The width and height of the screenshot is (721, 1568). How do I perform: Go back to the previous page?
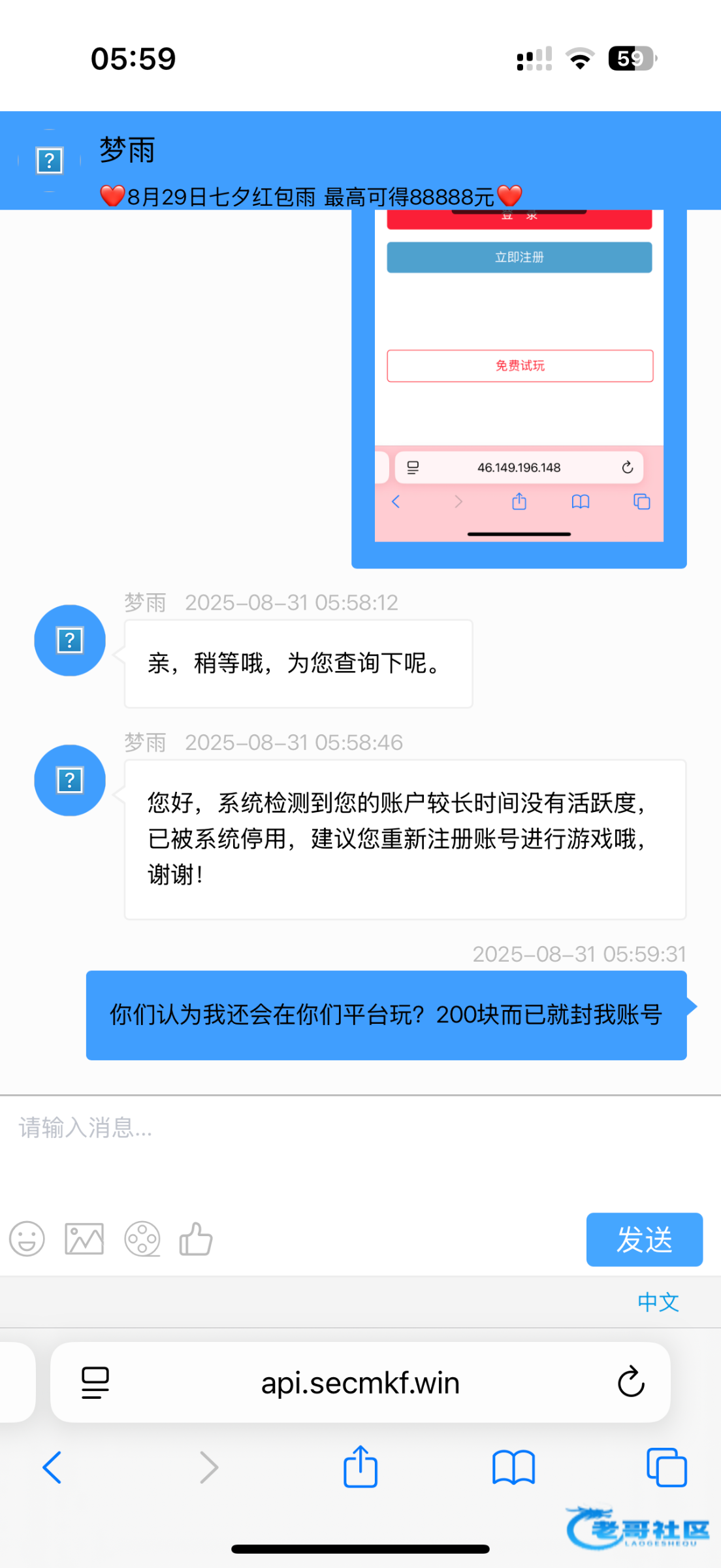[x=52, y=1467]
